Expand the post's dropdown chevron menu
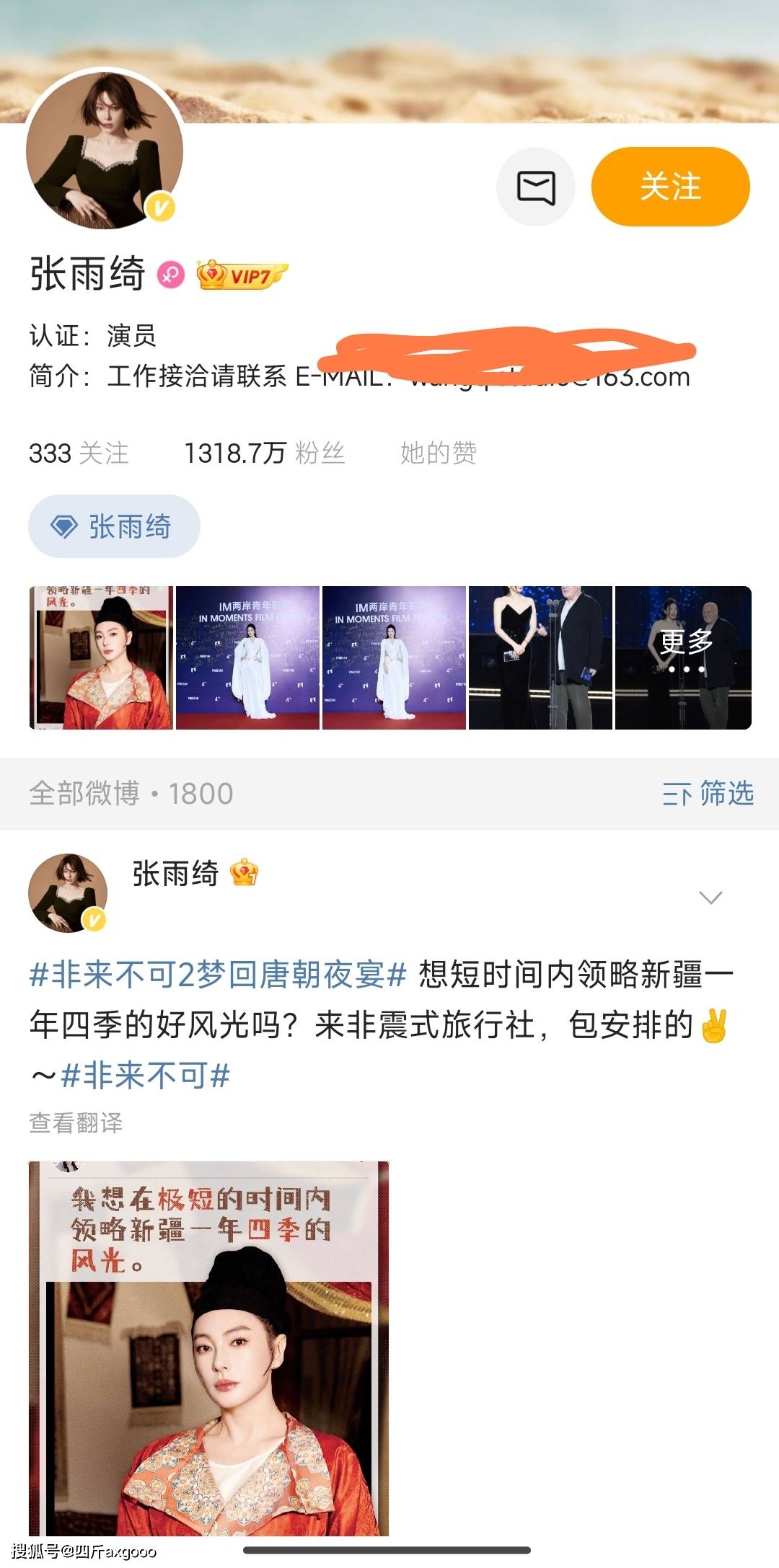 coord(710,898)
